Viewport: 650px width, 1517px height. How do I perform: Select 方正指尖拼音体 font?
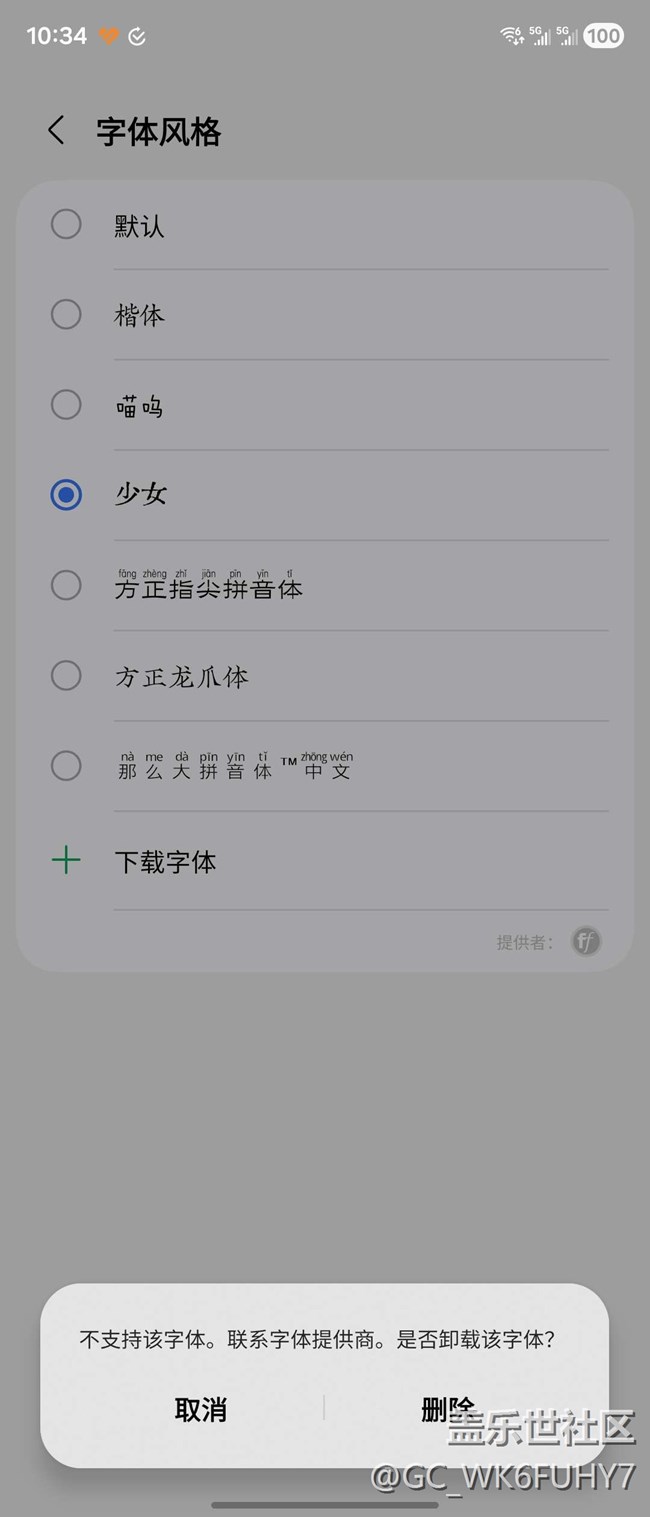66,585
